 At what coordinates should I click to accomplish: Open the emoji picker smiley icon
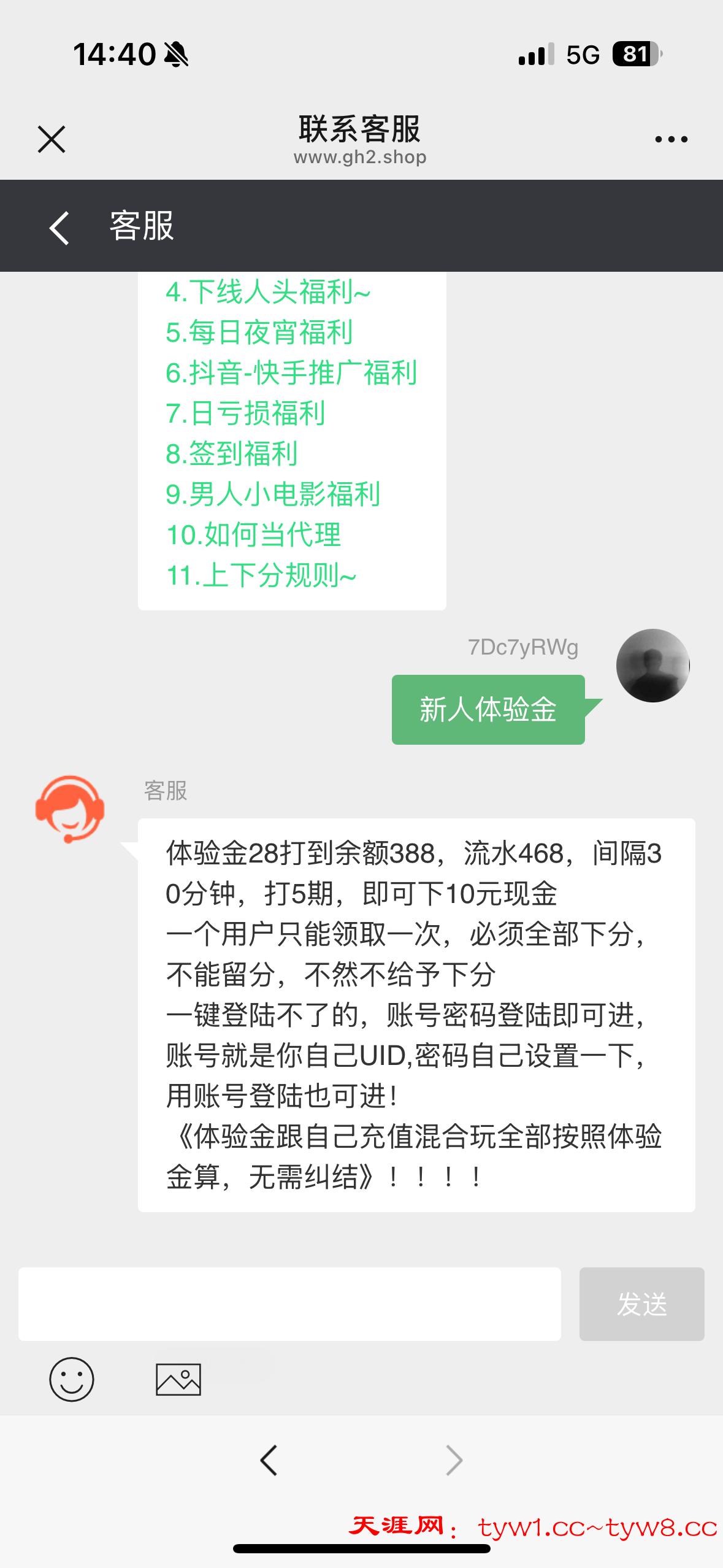pyautogui.click(x=72, y=1379)
